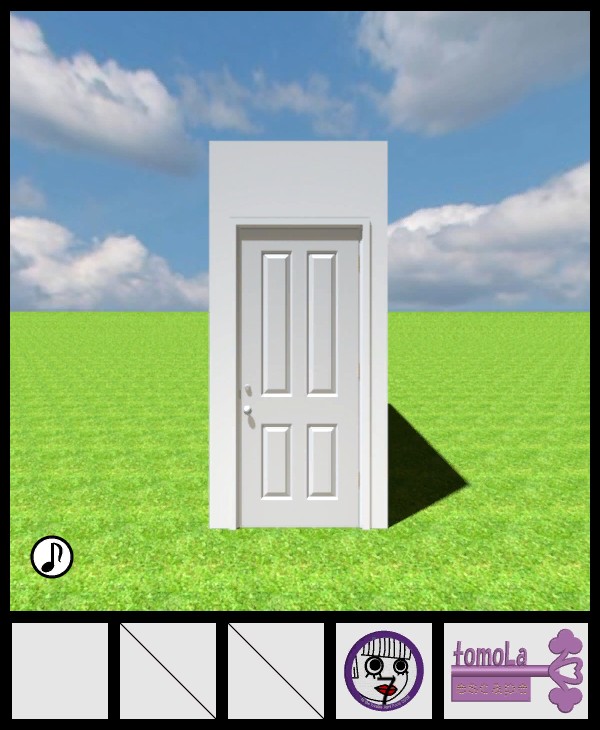
Task: Select the first empty inventory slot
Action: 60,671
